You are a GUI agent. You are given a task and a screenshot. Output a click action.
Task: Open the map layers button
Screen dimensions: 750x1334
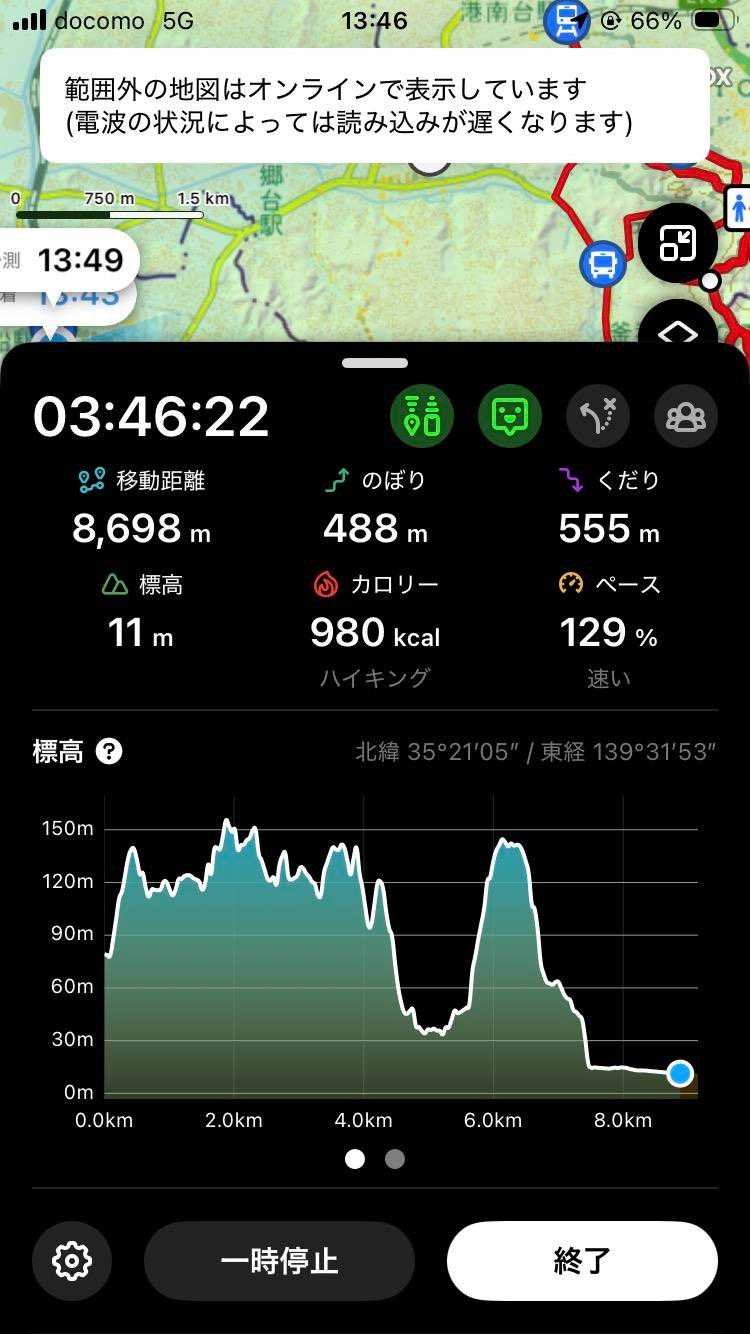(x=678, y=325)
